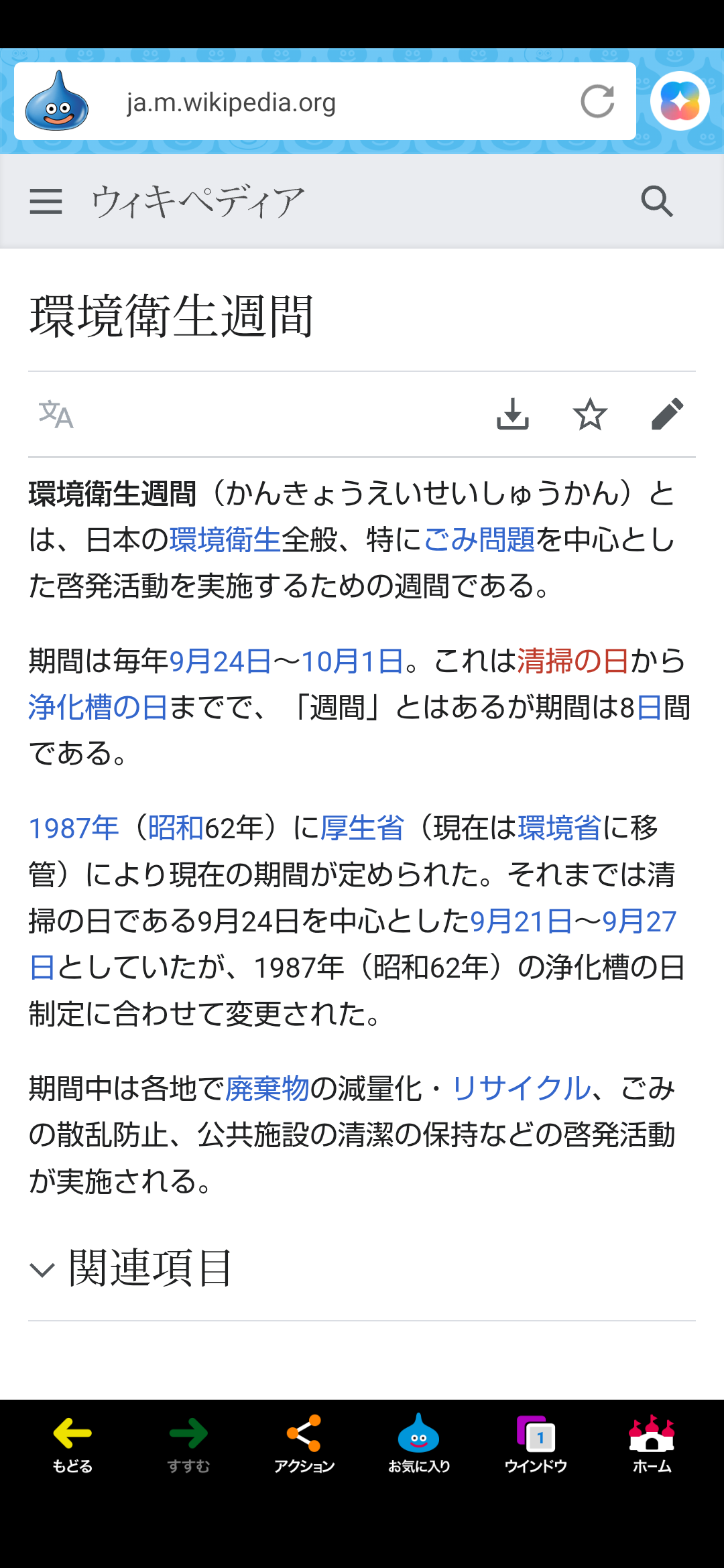This screenshot has width=724, height=1568.
Task: Open the 環境衛生 link
Action: coord(225,540)
